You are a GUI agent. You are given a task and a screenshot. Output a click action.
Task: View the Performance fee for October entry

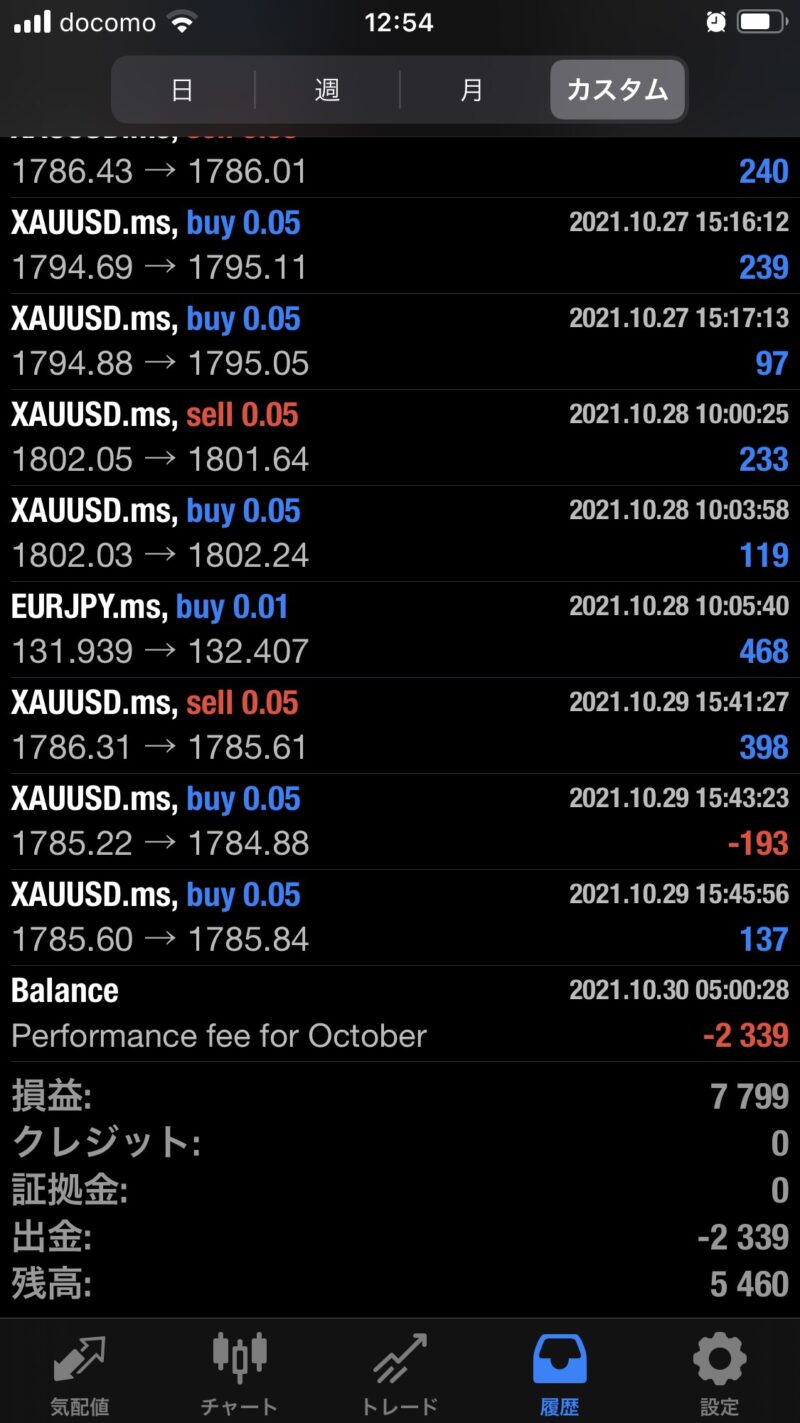point(400,1013)
